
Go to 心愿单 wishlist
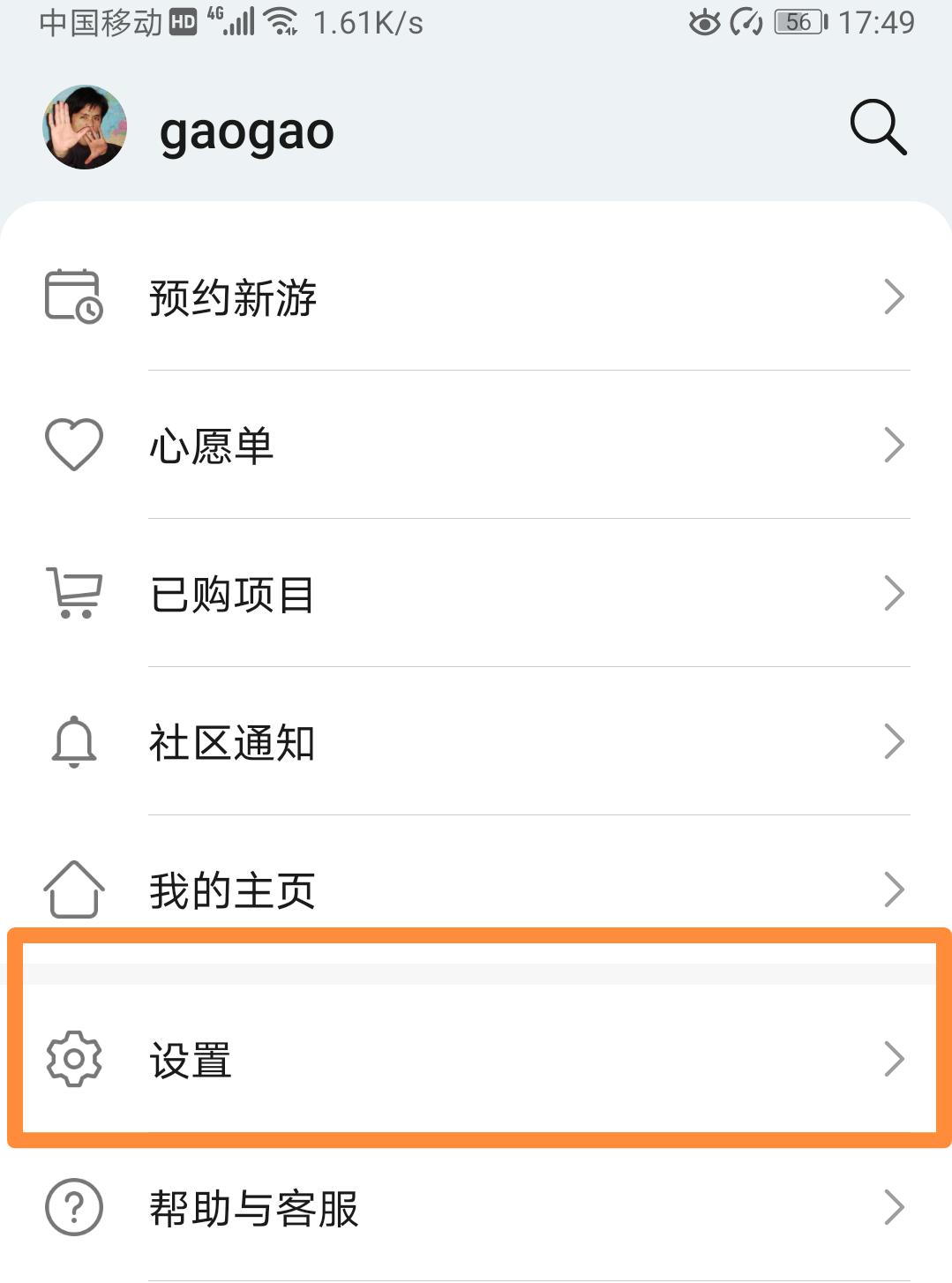coord(476,446)
